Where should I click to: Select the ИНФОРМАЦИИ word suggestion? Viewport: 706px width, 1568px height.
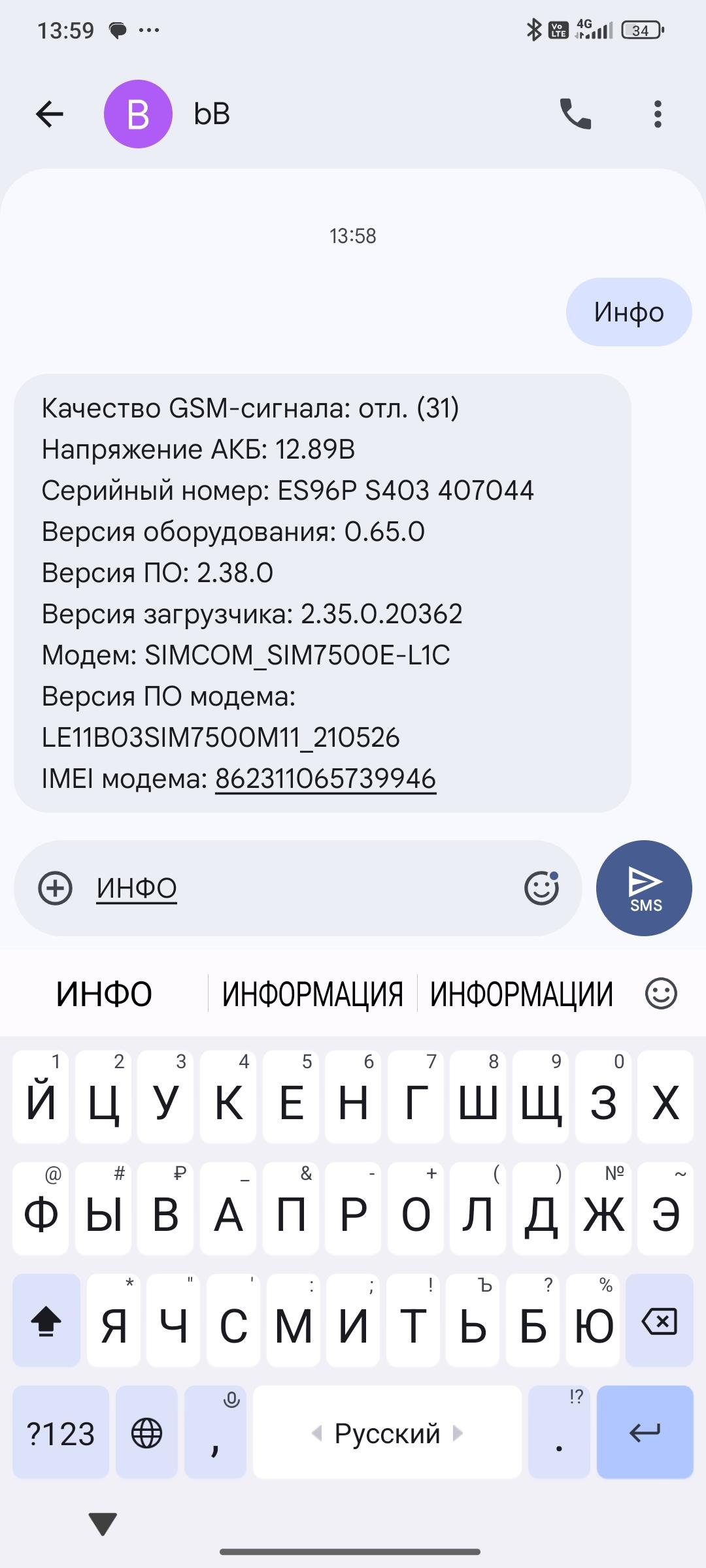(x=521, y=994)
